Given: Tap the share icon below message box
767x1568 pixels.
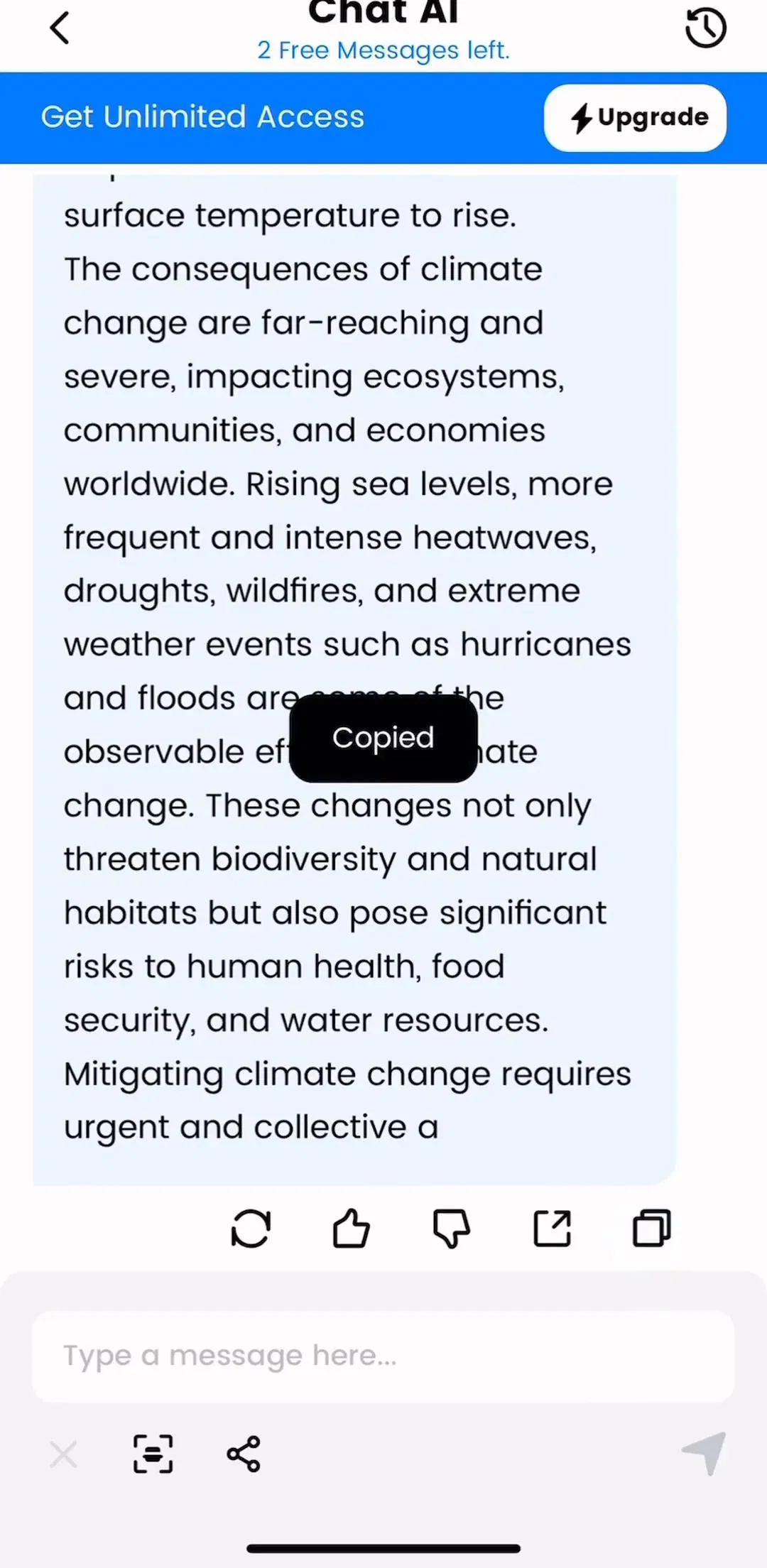Looking at the screenshot, I should click(x=244, y=1454).
